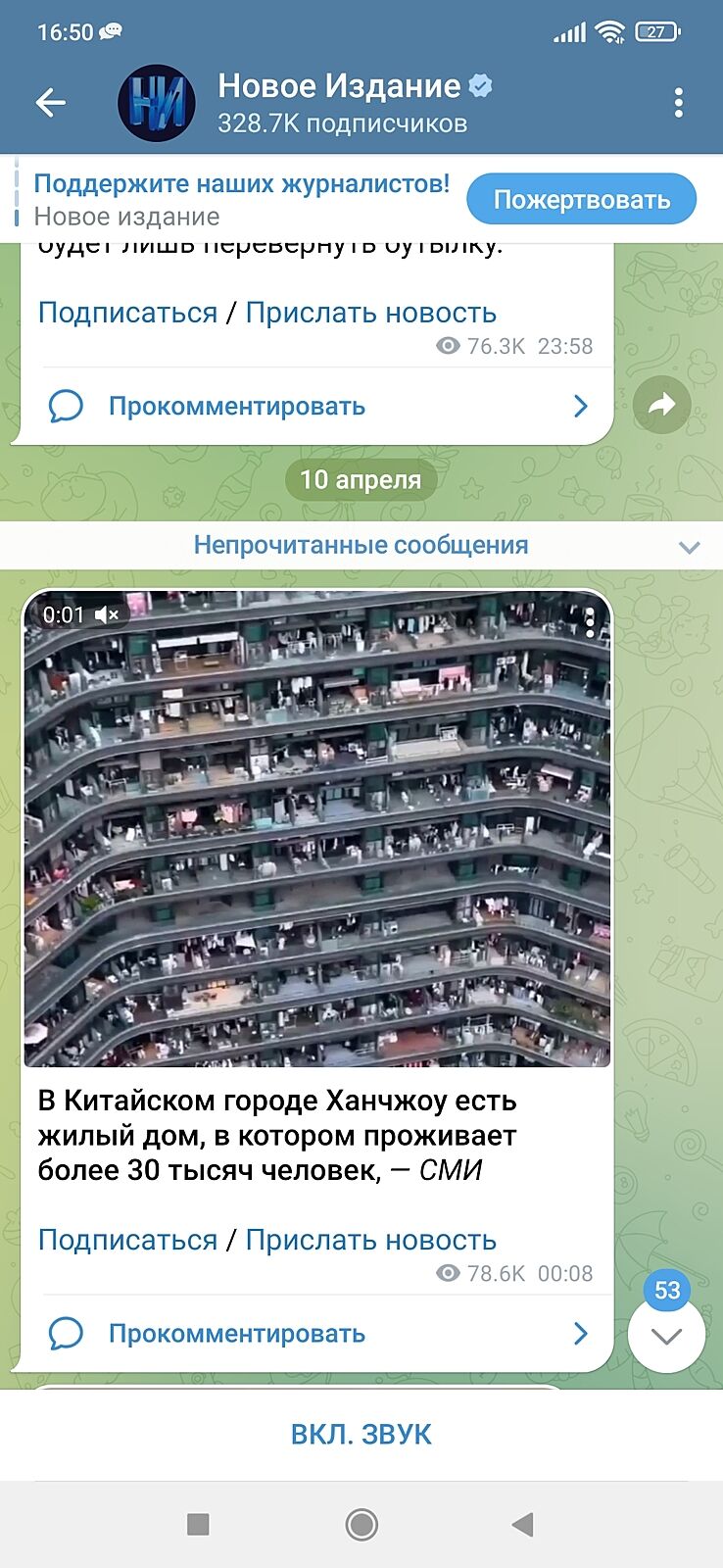Collapse the Непрочитанные сообщения divider arrow
The height and width of the screenshot is (1568, 723).
coord(690,546)
